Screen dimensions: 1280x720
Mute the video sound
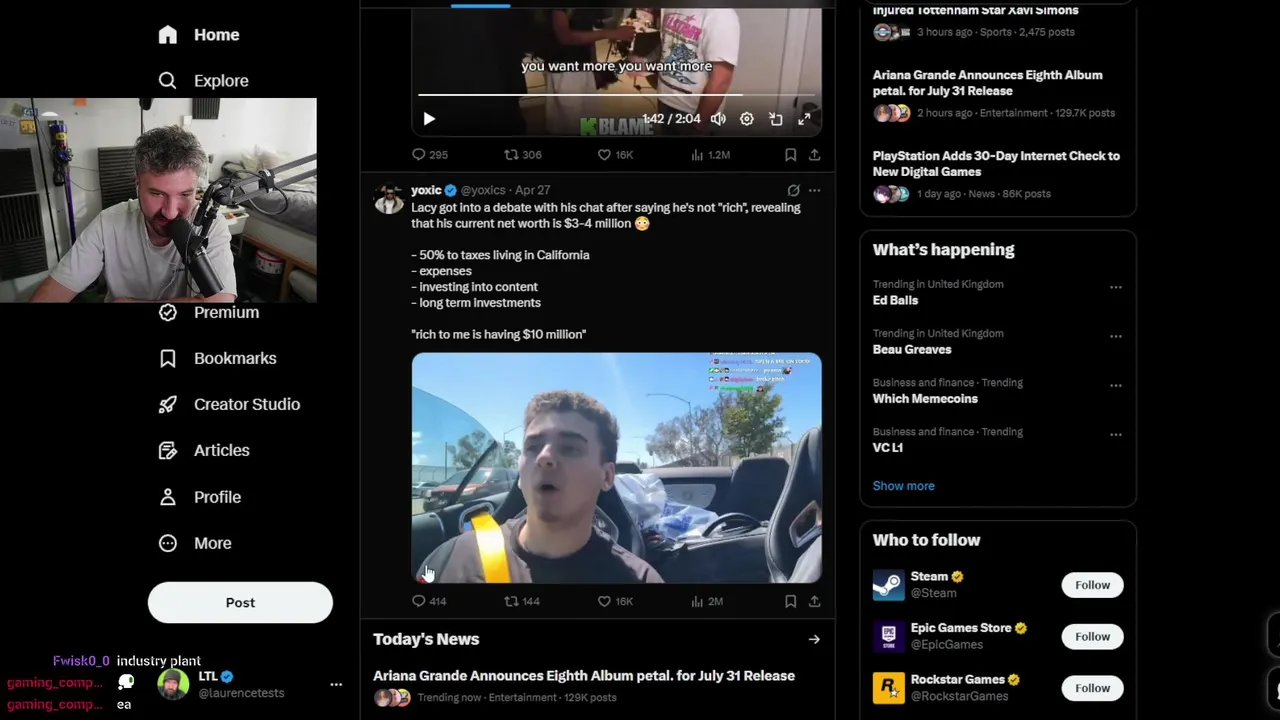[x=718, y=119]
